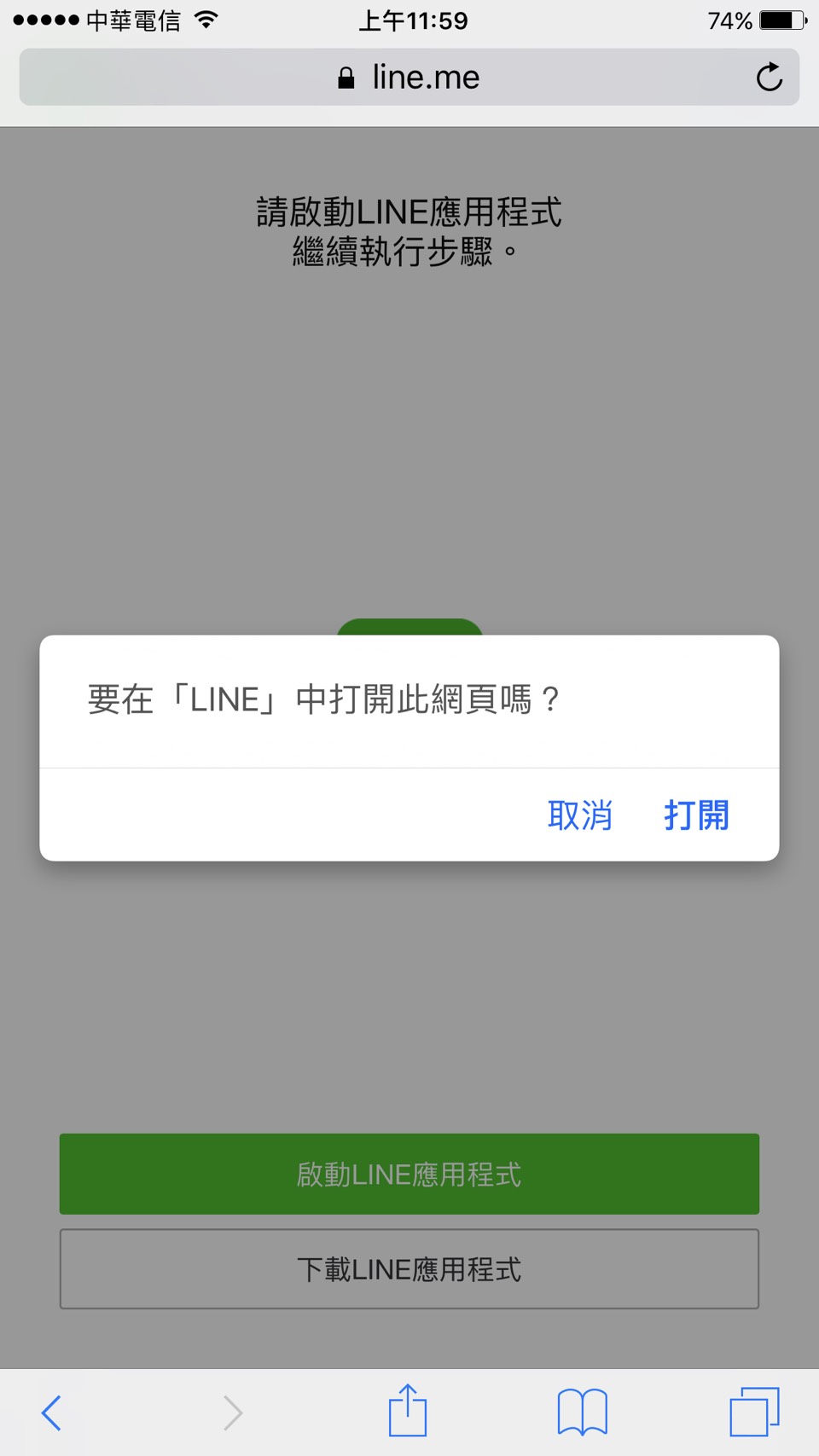819x1456 pixels.
Task: Tap the line.me address bar
Action: [409, 77]
